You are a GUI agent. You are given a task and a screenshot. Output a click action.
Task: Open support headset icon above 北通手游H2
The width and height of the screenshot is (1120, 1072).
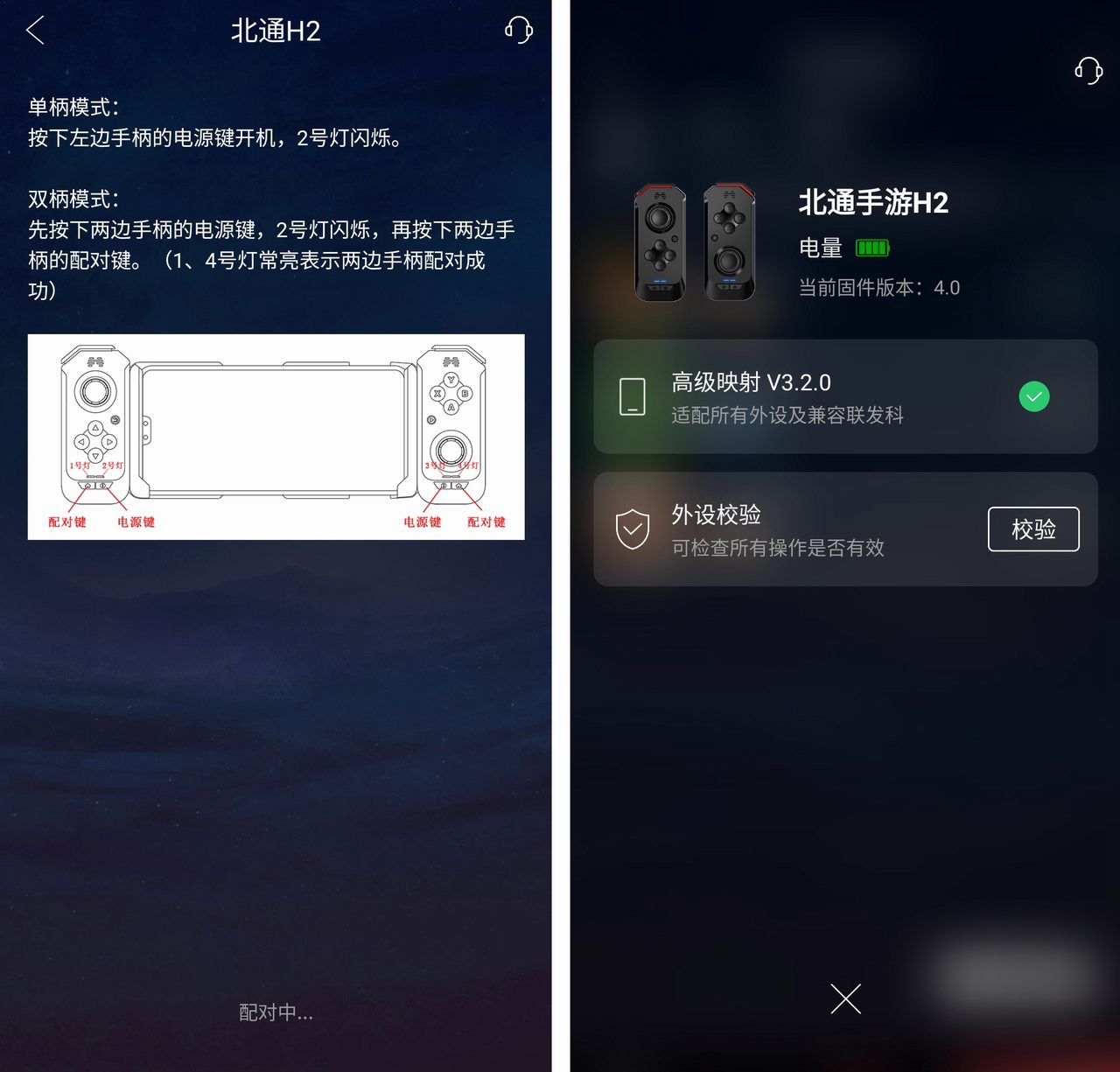click(1088, 70)
